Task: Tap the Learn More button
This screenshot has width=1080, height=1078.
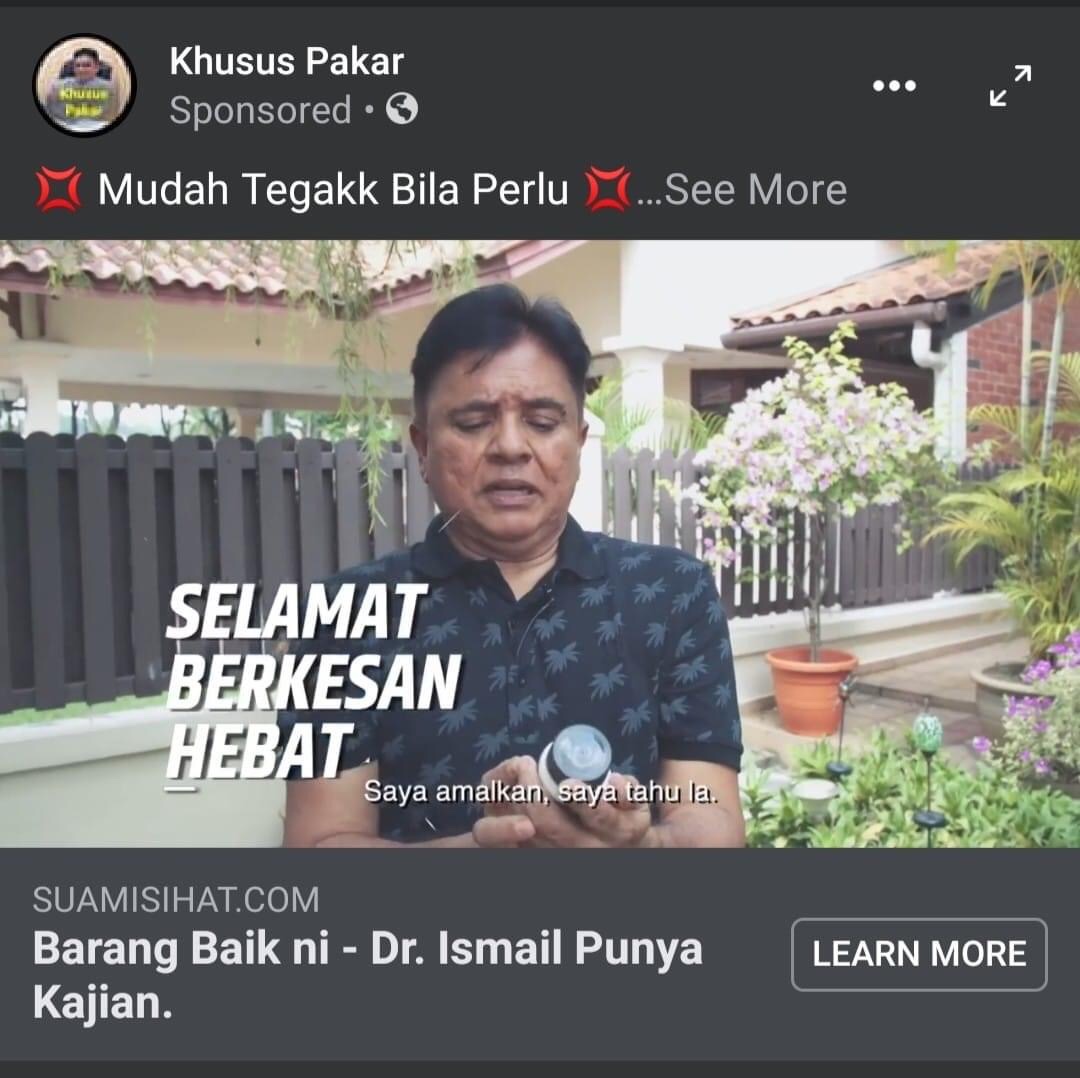Action: click(919, 954)
